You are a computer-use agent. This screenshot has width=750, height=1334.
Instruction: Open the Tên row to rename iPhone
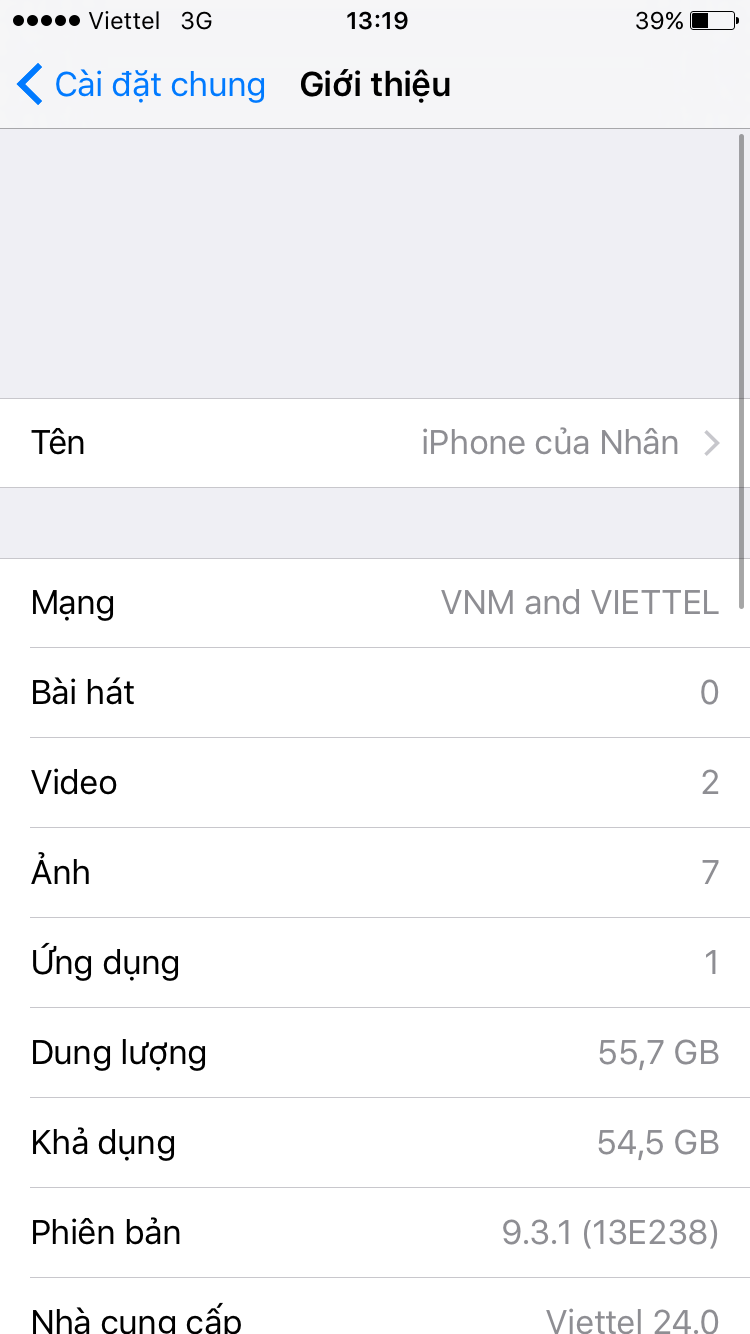[375, 443]
